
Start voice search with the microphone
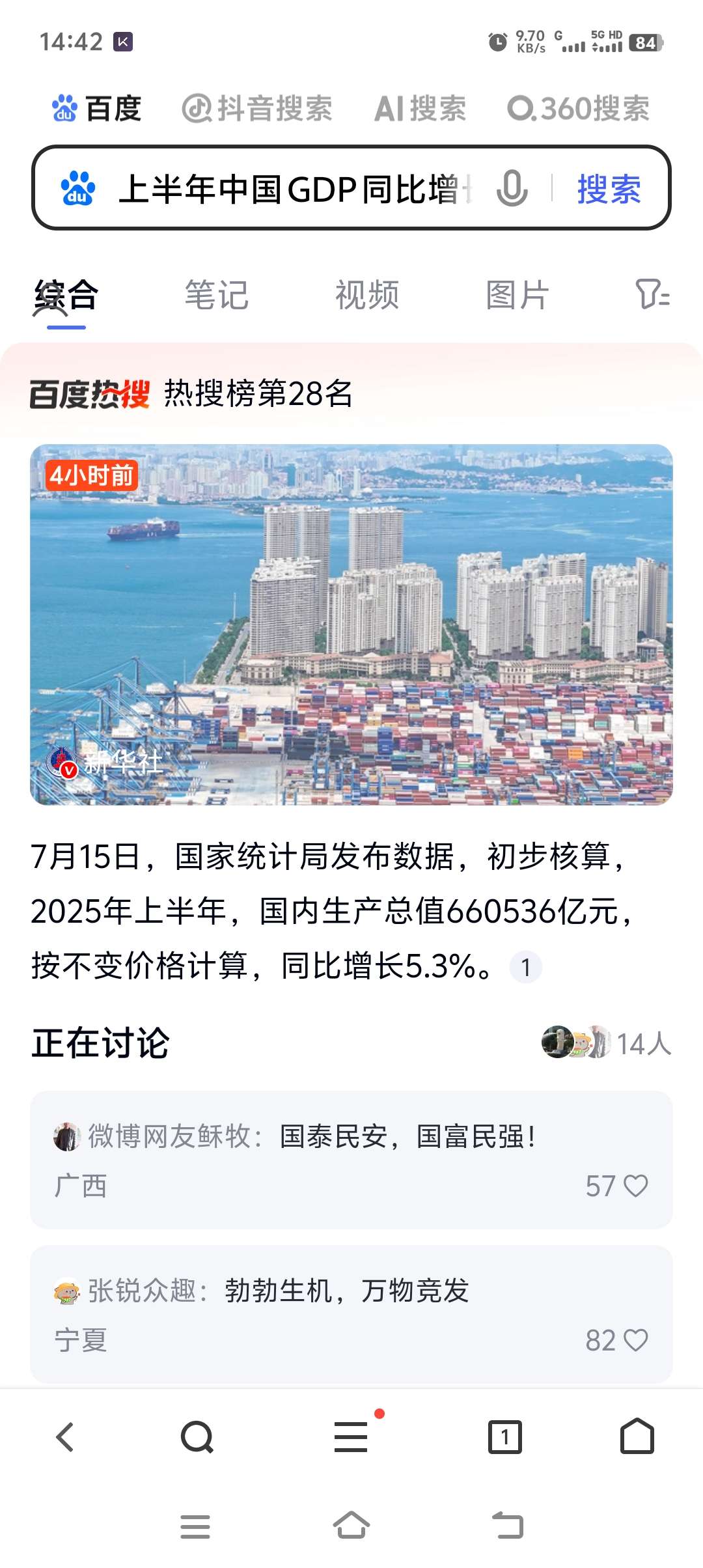512,189
